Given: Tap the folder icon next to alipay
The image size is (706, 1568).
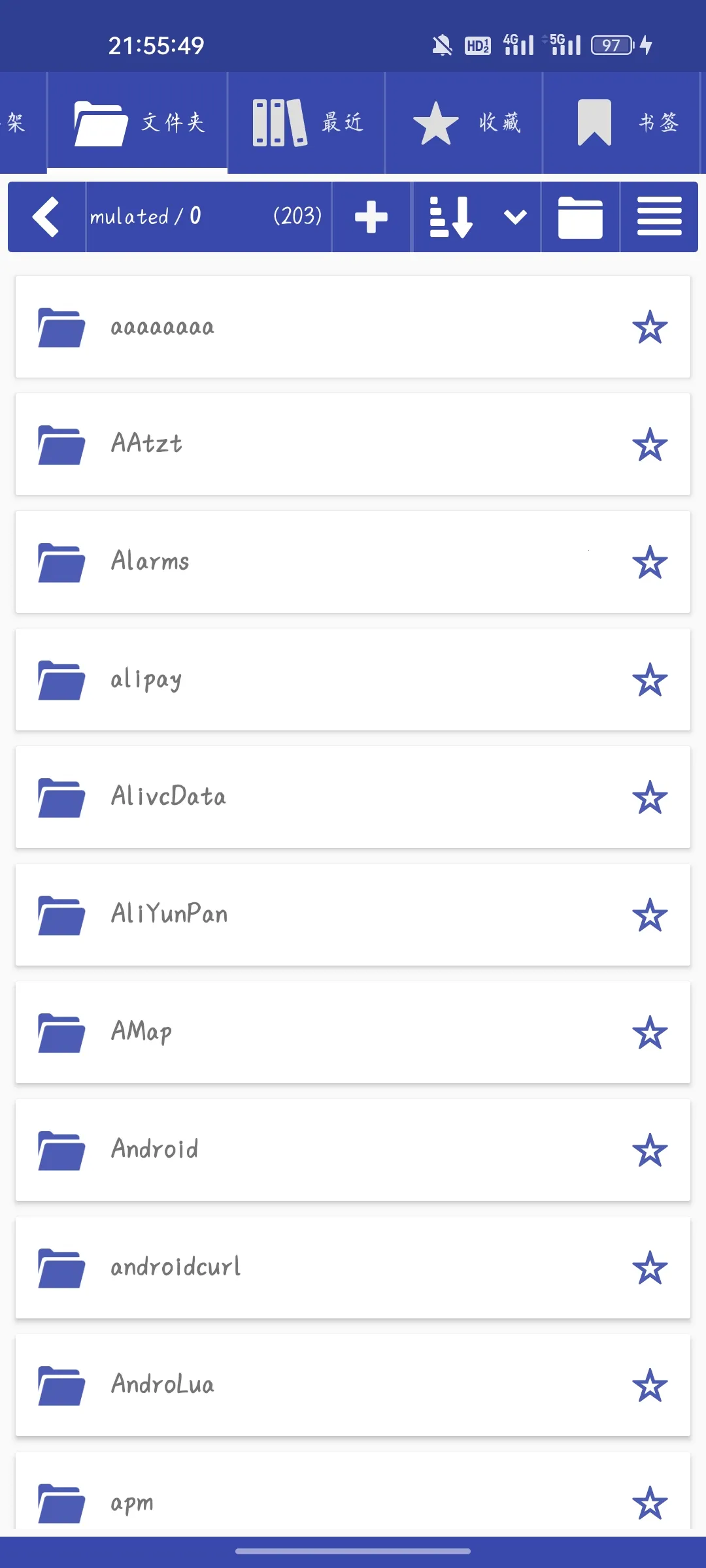Looking at the screenshot, I should point(61,679).
